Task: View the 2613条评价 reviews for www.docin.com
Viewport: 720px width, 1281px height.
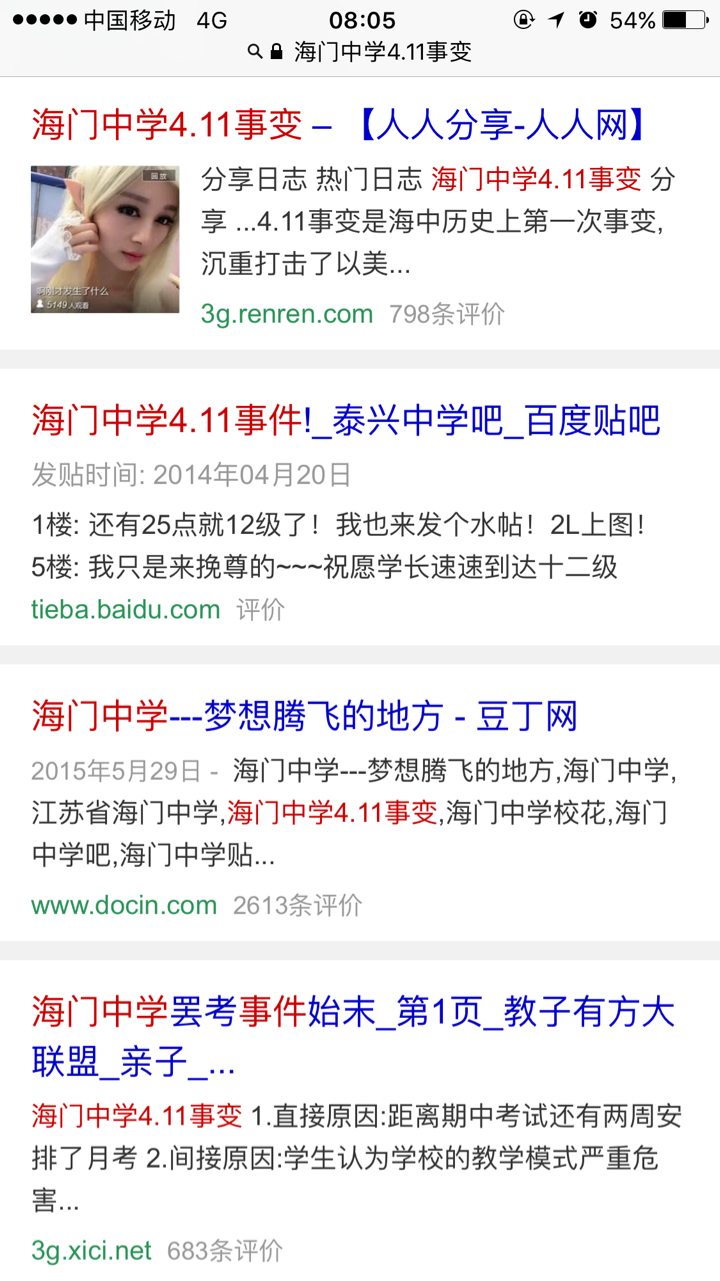Action: point(297,905)
